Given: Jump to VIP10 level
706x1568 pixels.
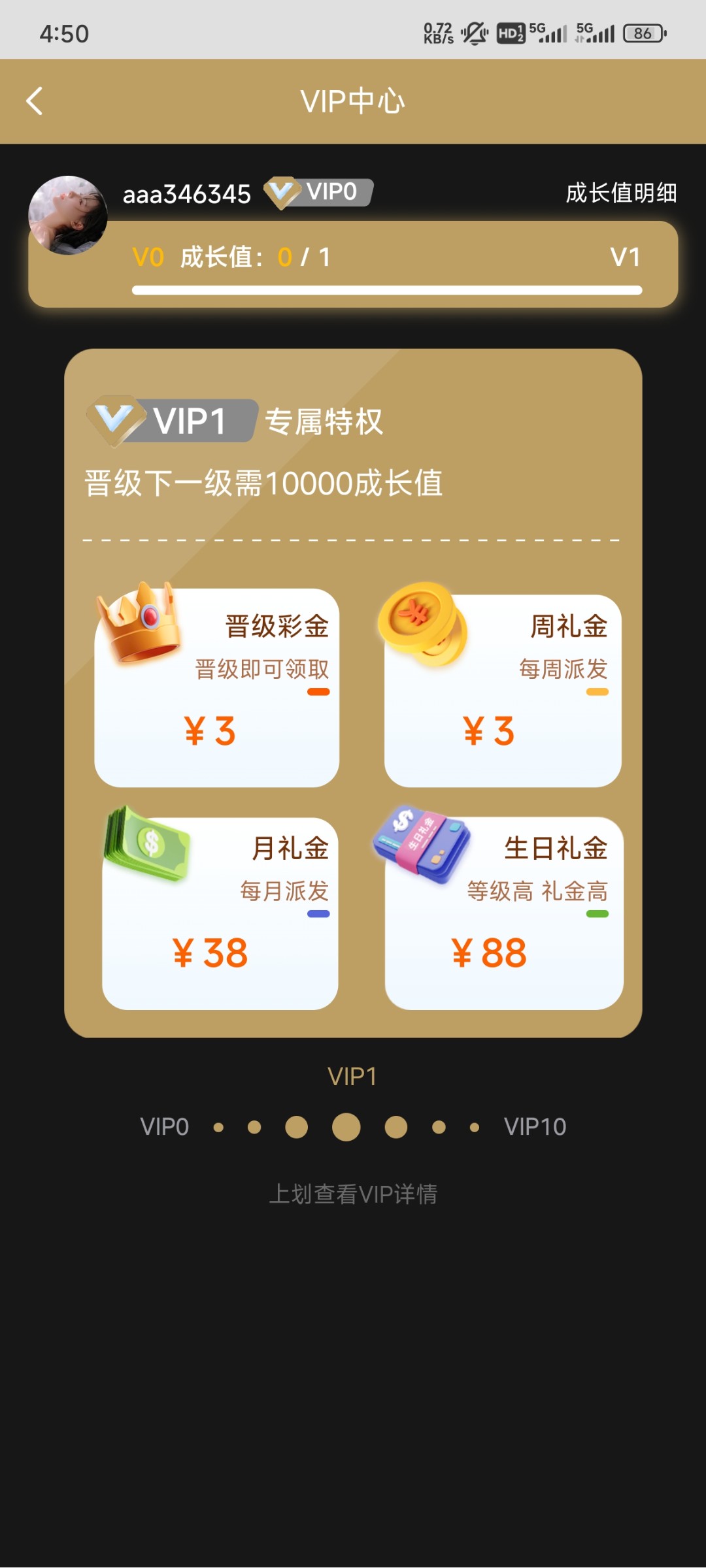Looking at the screenshot, I should [535, 1127].
